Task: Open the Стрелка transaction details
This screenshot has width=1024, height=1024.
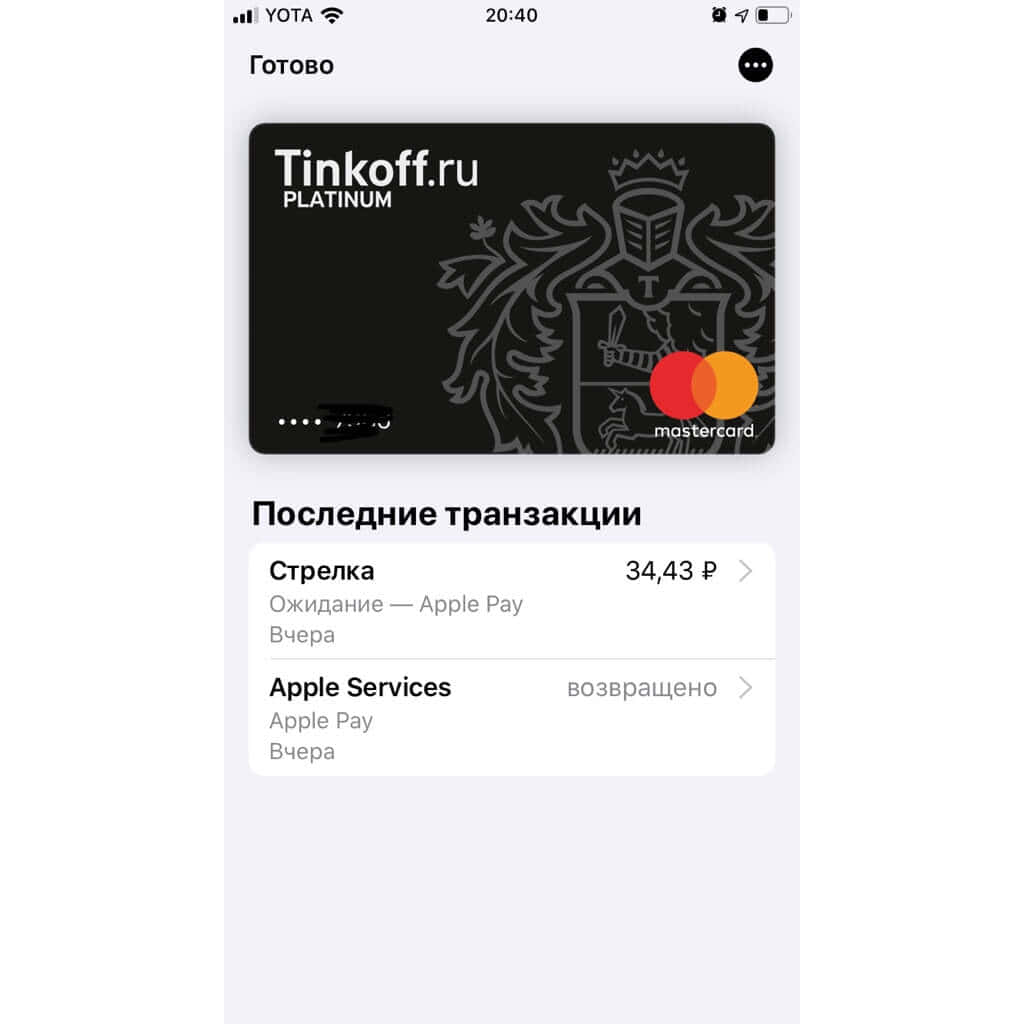Action: coord(511,601)
